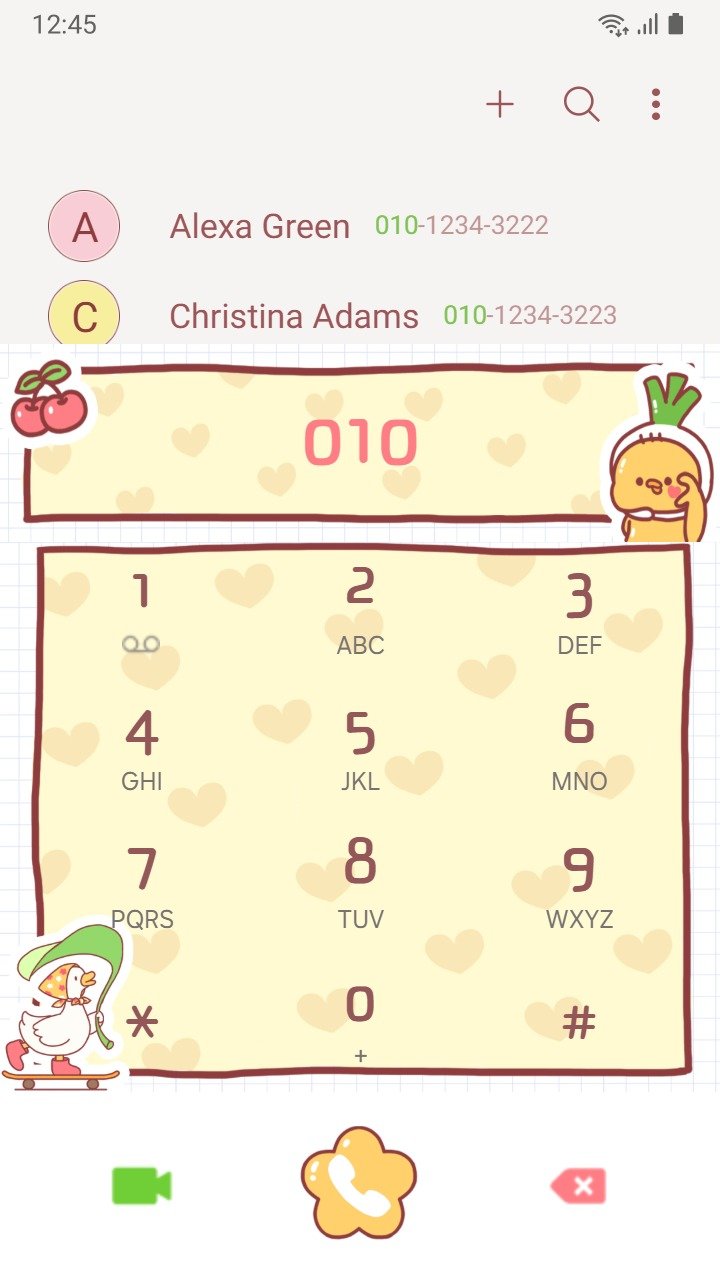
Task: Tap the 9 WXYZ key
Action: 579,886
